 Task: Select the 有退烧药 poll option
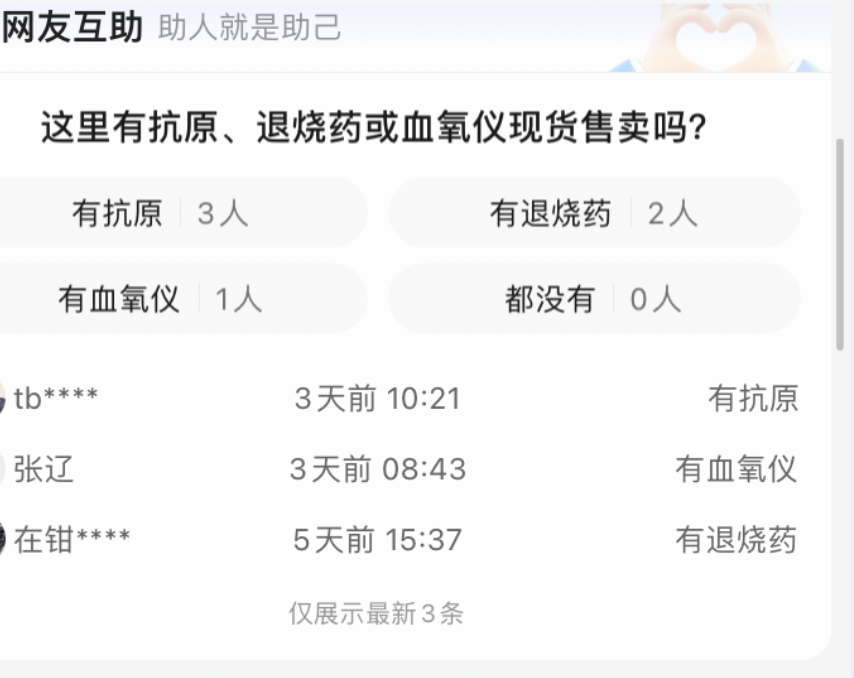click(593, 213)
